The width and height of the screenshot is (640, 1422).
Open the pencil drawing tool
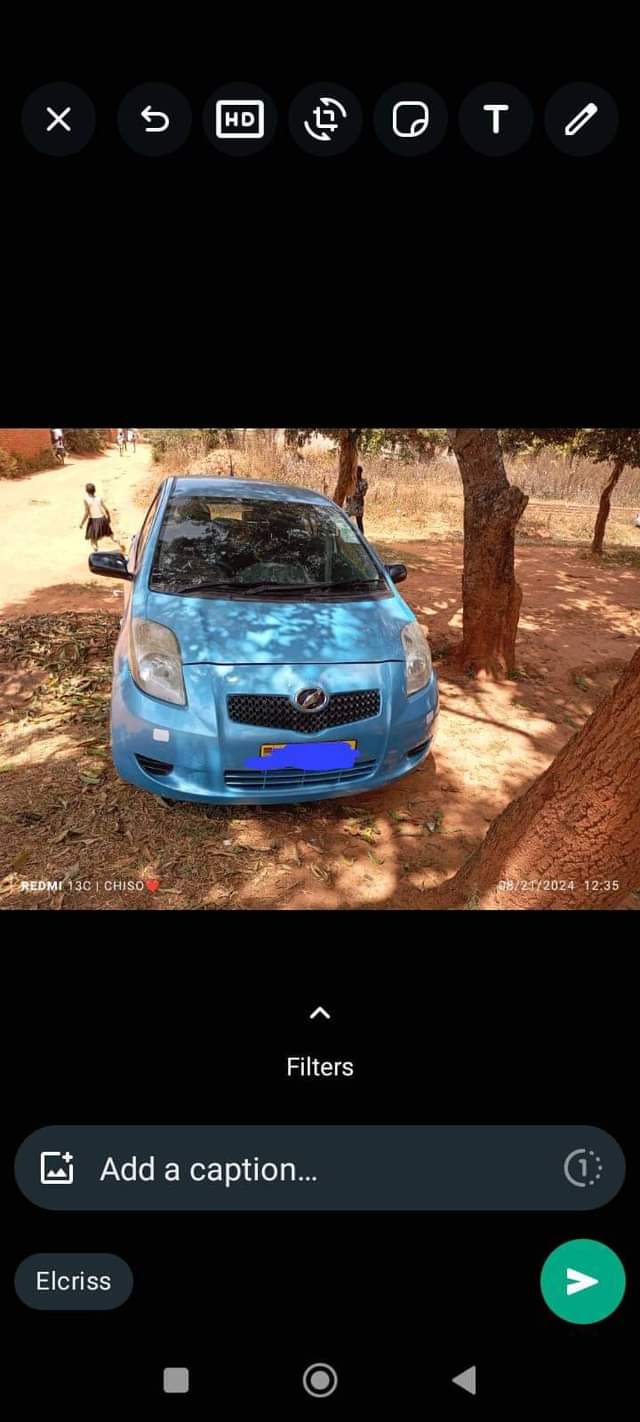[x=581, y=120]
